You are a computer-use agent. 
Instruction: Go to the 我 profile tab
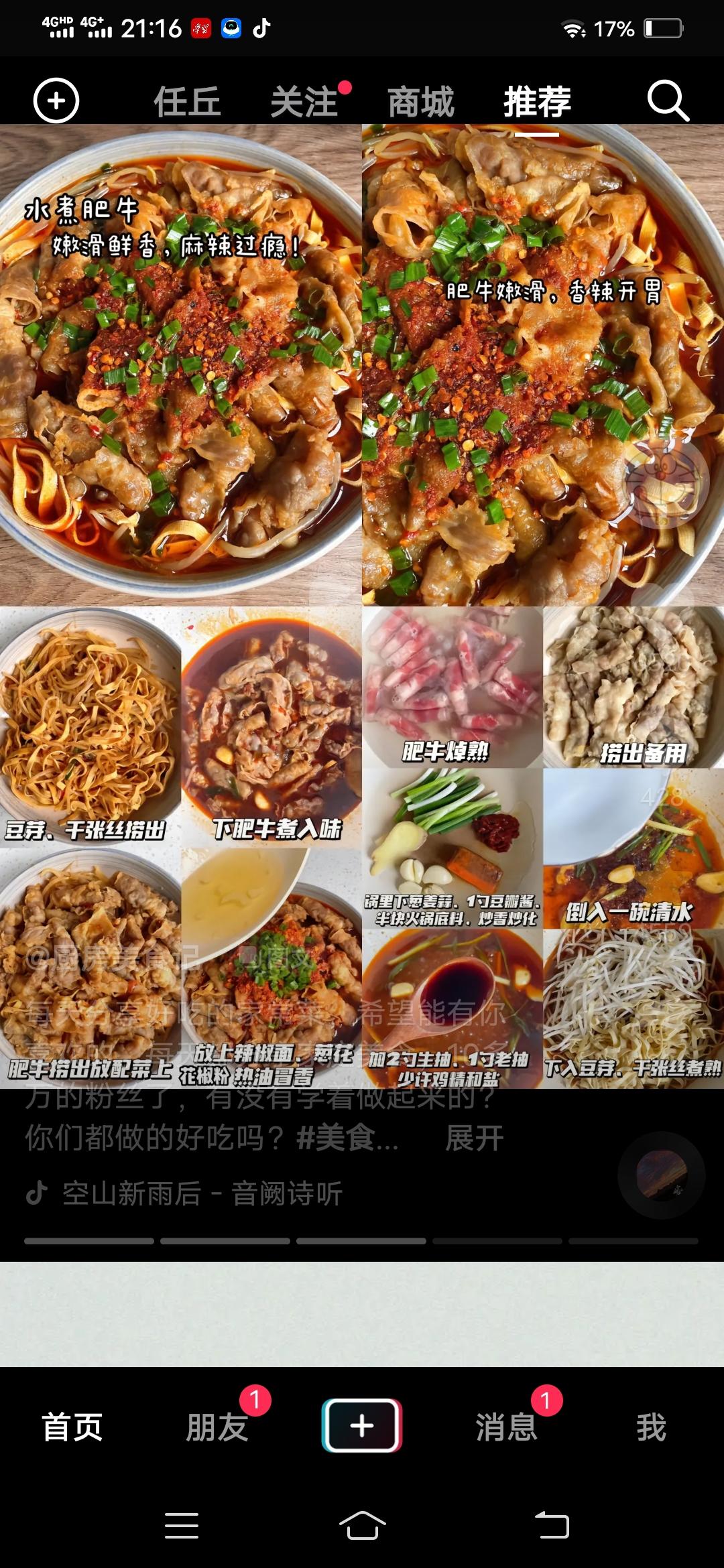click(651, 1427)
